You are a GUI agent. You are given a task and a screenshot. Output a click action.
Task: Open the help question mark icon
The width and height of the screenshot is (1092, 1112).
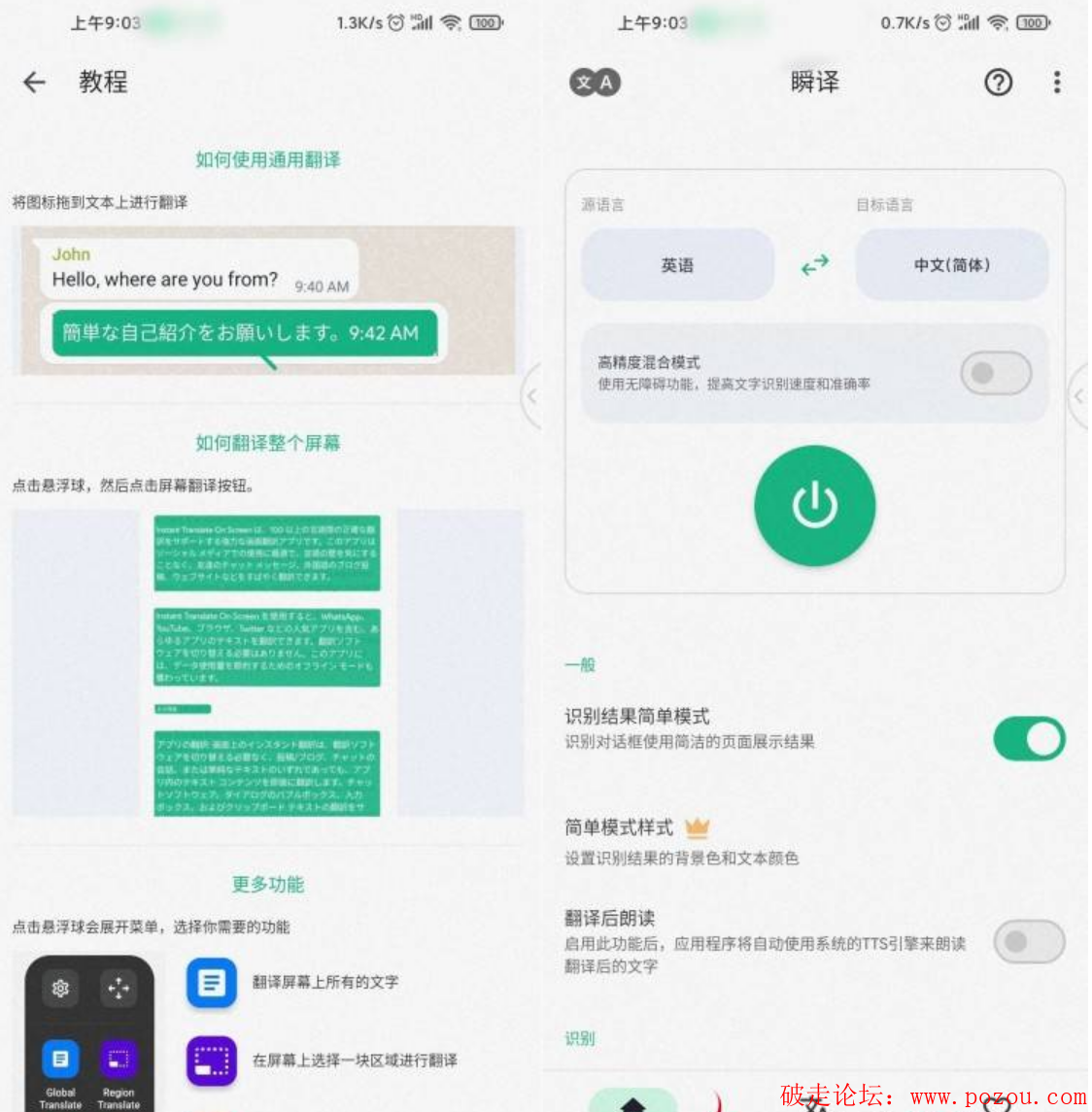click(x=998, y=83)
